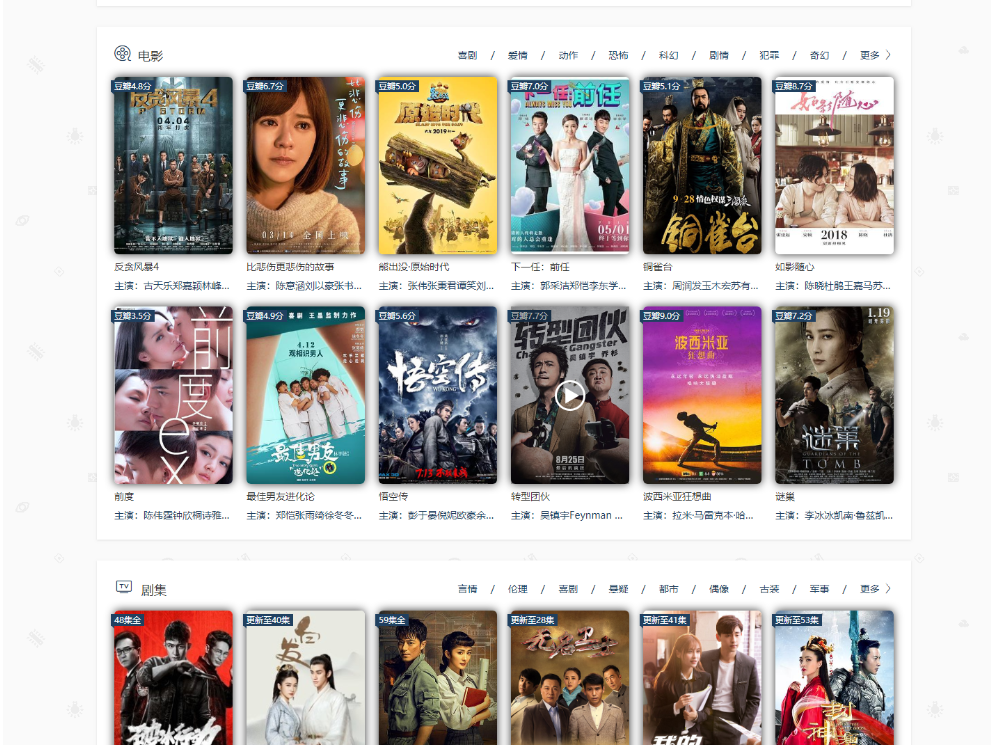
Task: Open the series updated to 53集
Action: coord(834,678)
